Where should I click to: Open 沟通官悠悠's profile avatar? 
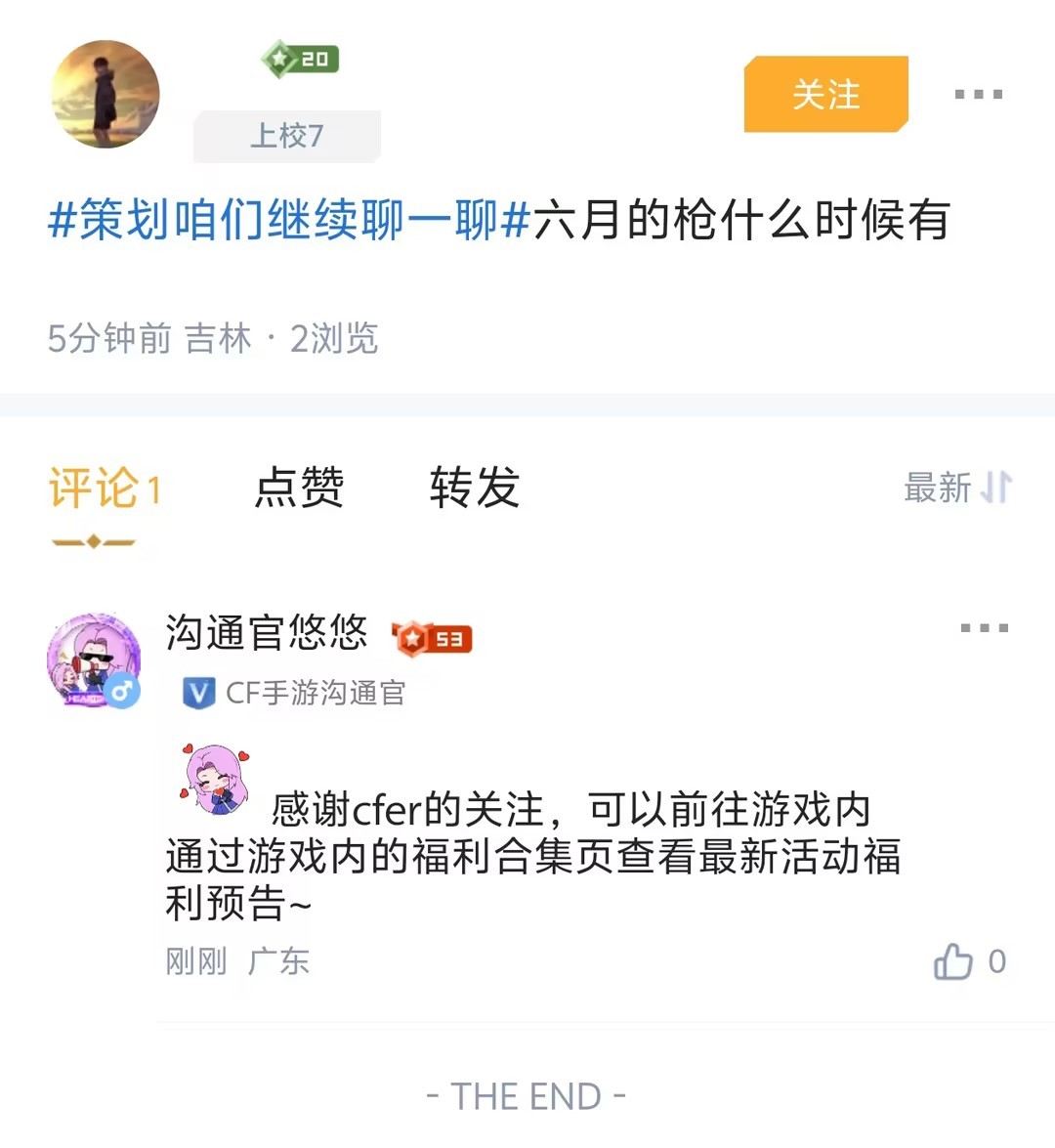point(94,661)
